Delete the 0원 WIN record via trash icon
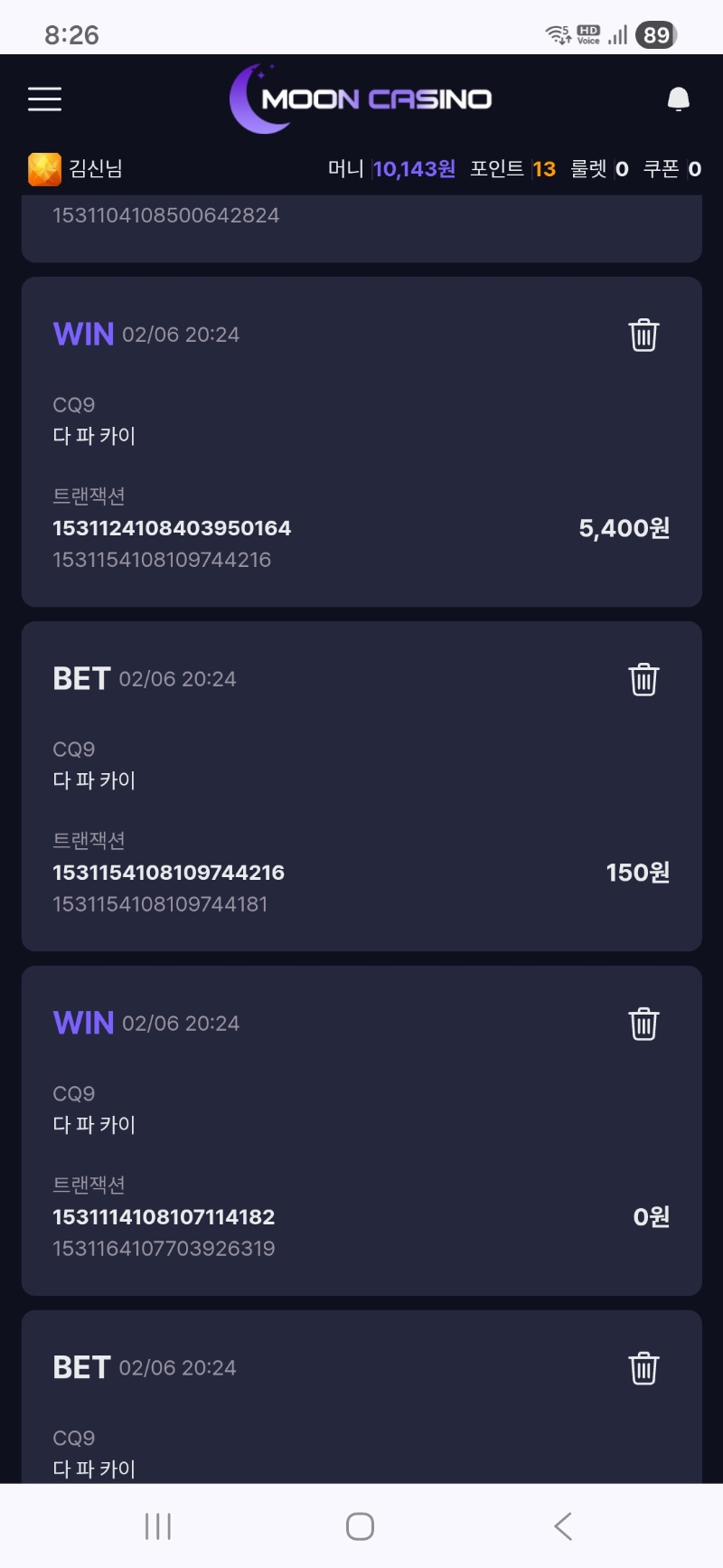The height and width of the screenshot is (1568, 723). [x=643, y=1025]
